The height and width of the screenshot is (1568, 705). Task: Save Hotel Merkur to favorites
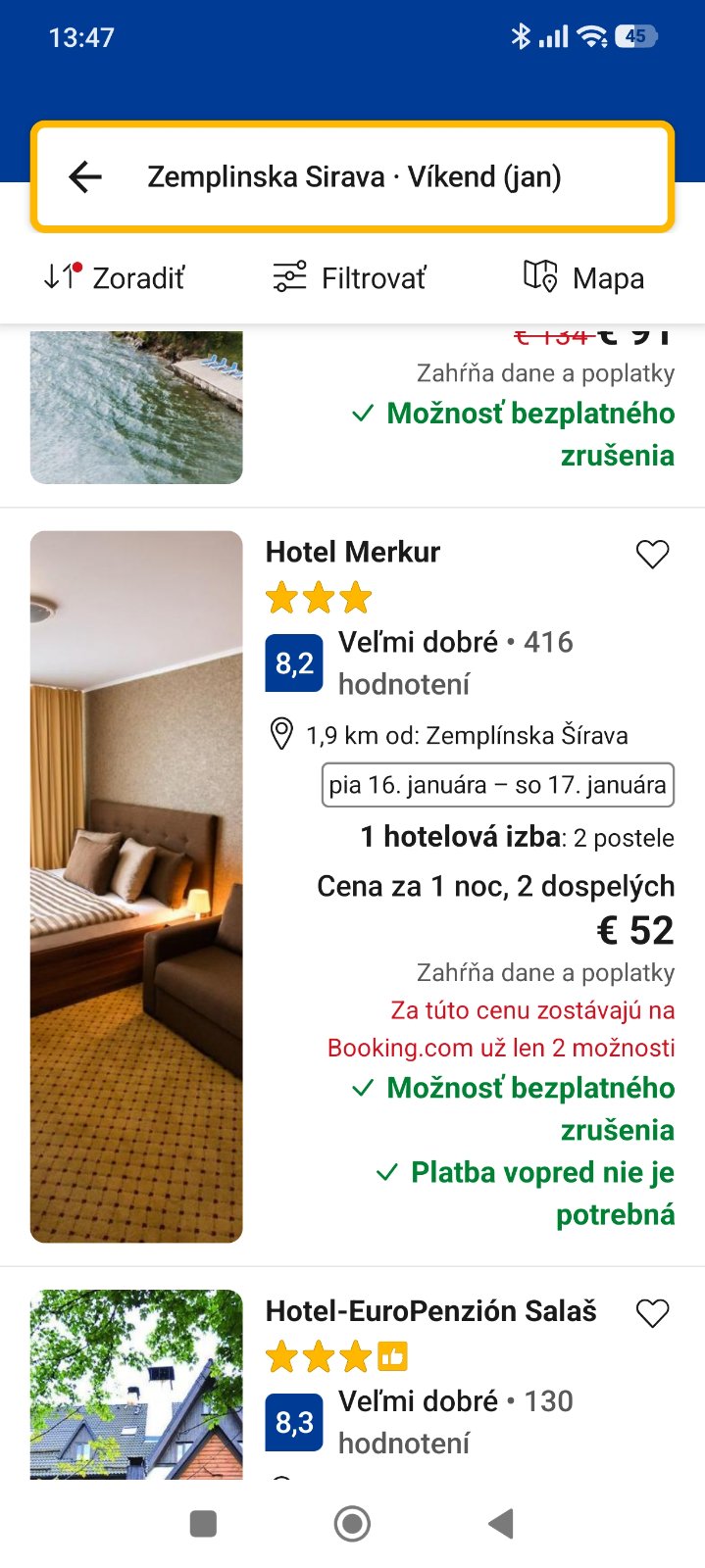pos(652,555)
